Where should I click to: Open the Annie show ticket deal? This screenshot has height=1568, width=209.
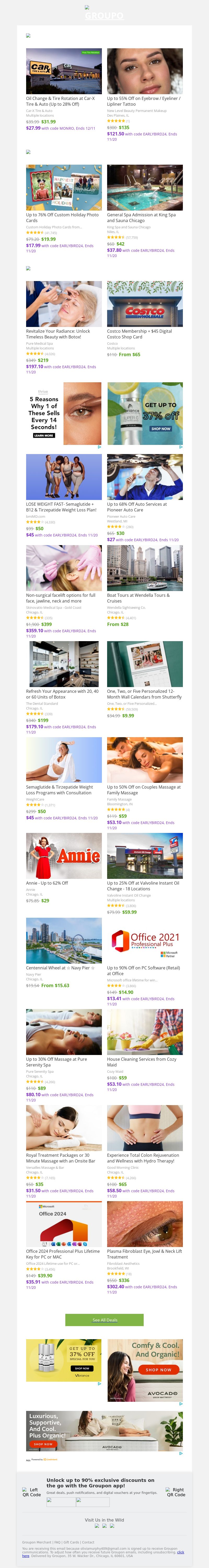[63, 855]
